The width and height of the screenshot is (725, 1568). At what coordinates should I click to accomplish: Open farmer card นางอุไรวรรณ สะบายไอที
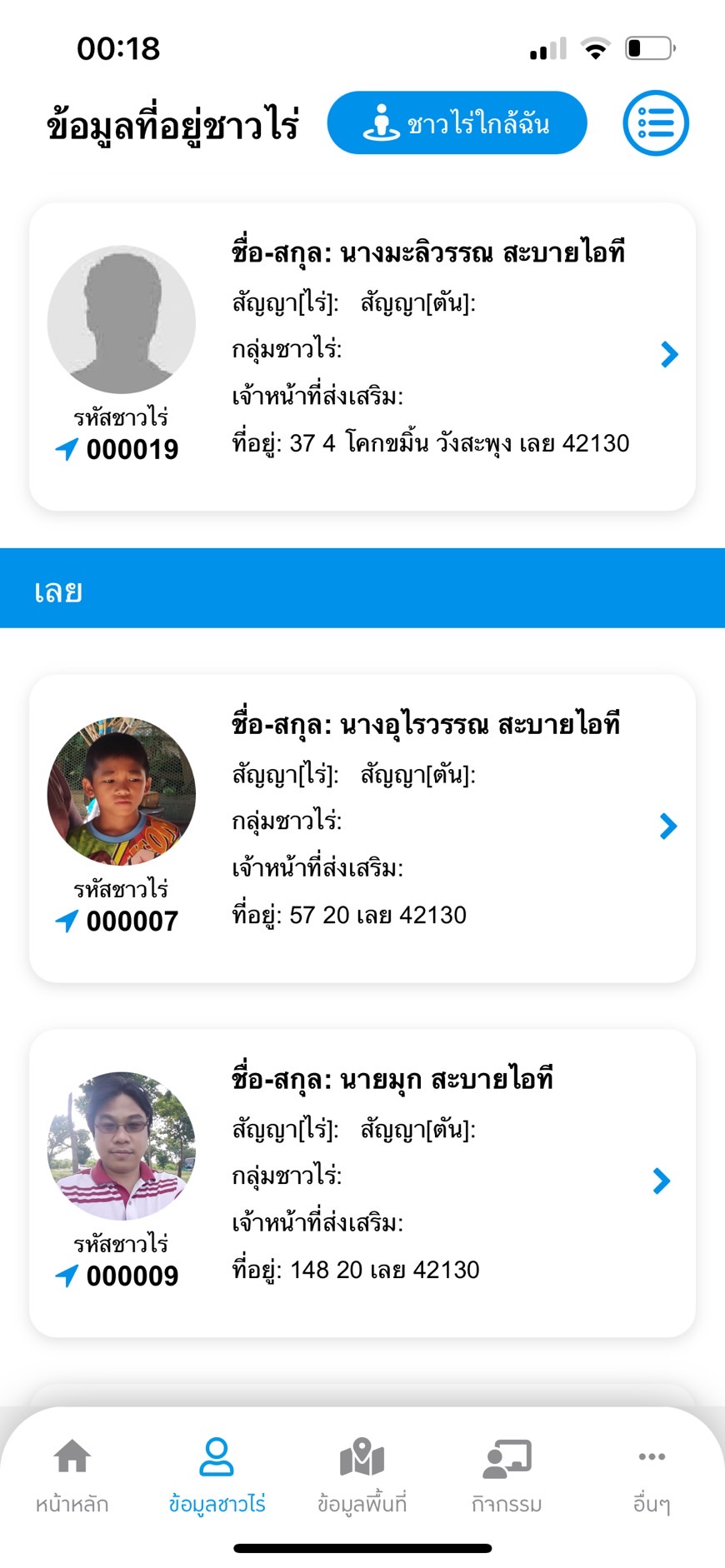(x=668, y=826)
